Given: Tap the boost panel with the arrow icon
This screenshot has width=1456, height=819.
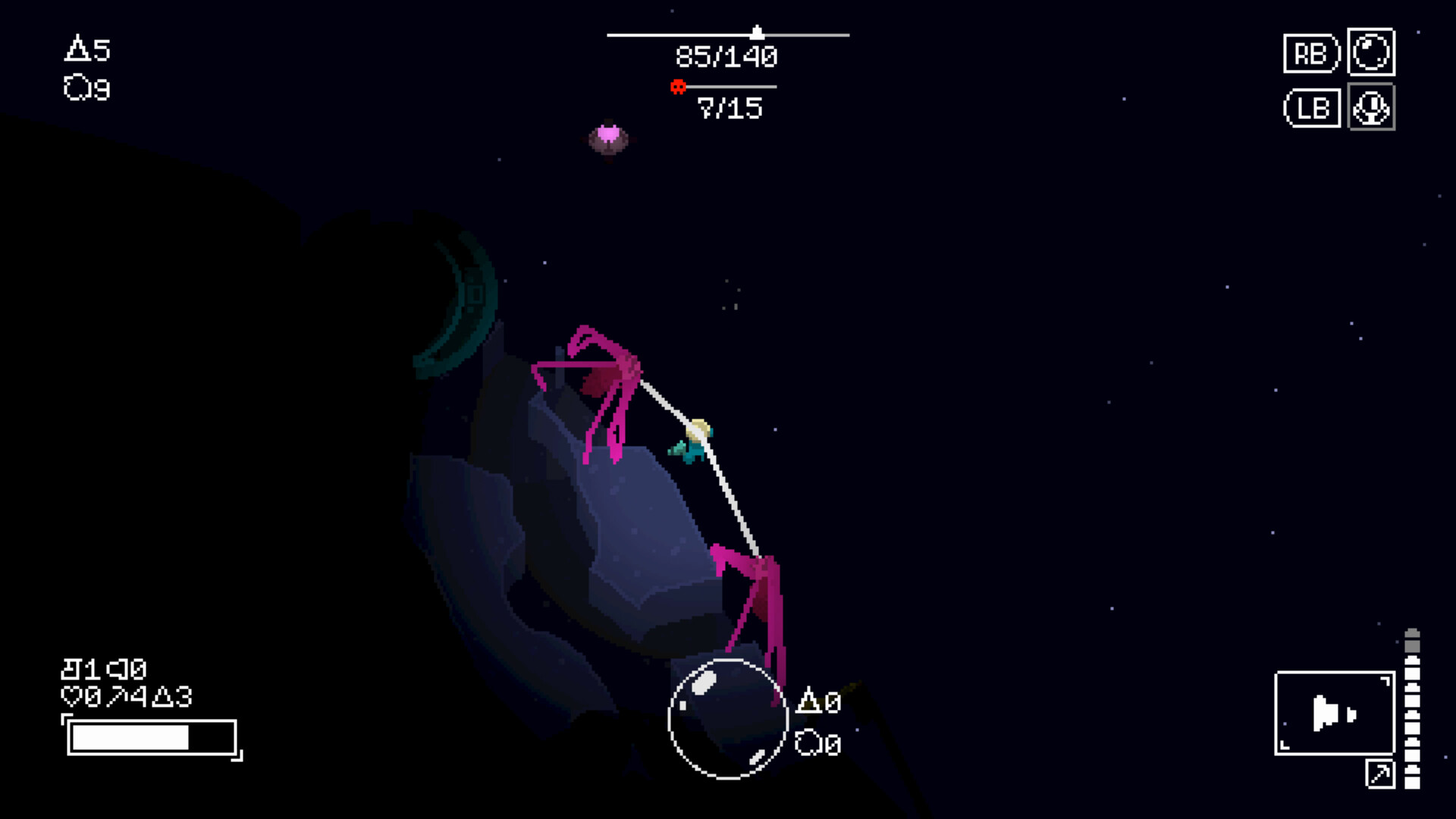Looking at the screenshot, I should [1334, 713].
